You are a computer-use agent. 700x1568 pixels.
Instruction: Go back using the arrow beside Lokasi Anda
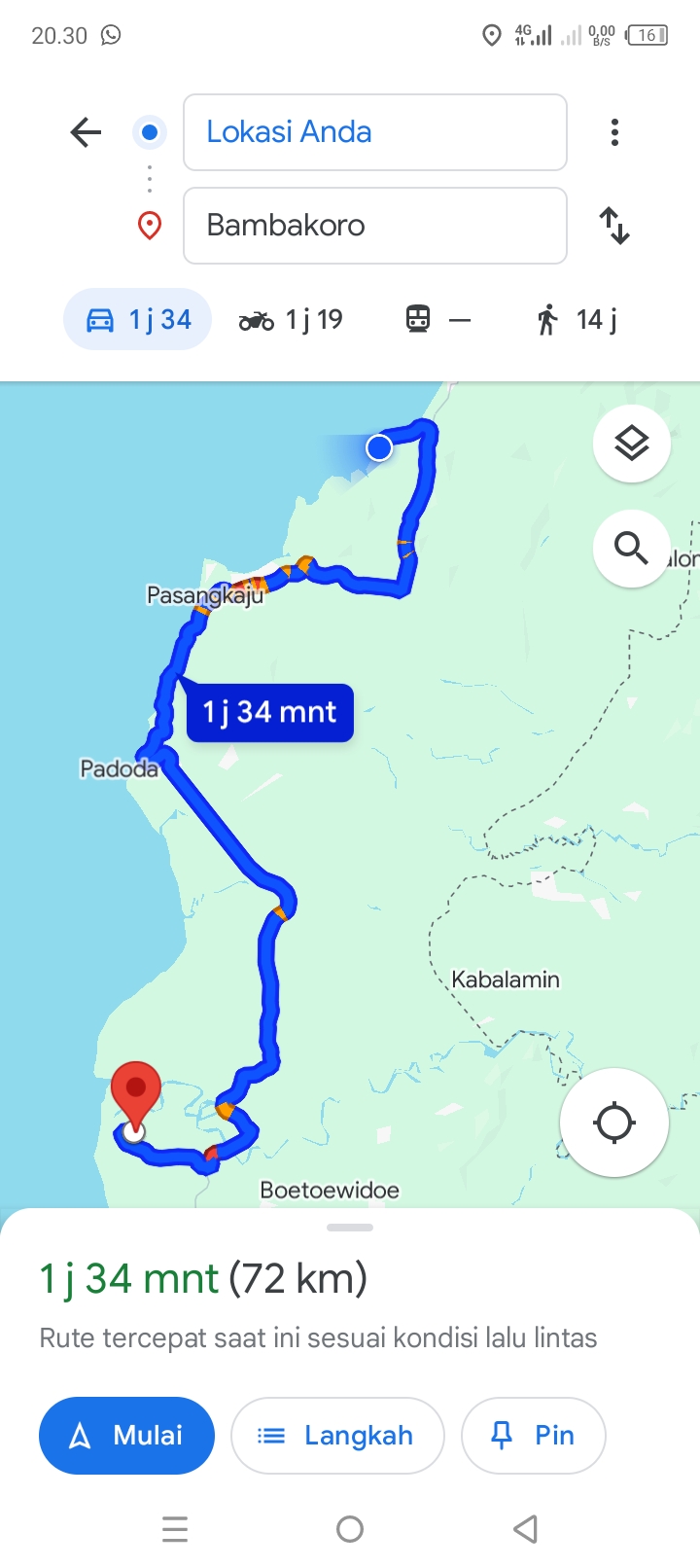point(86,132)
